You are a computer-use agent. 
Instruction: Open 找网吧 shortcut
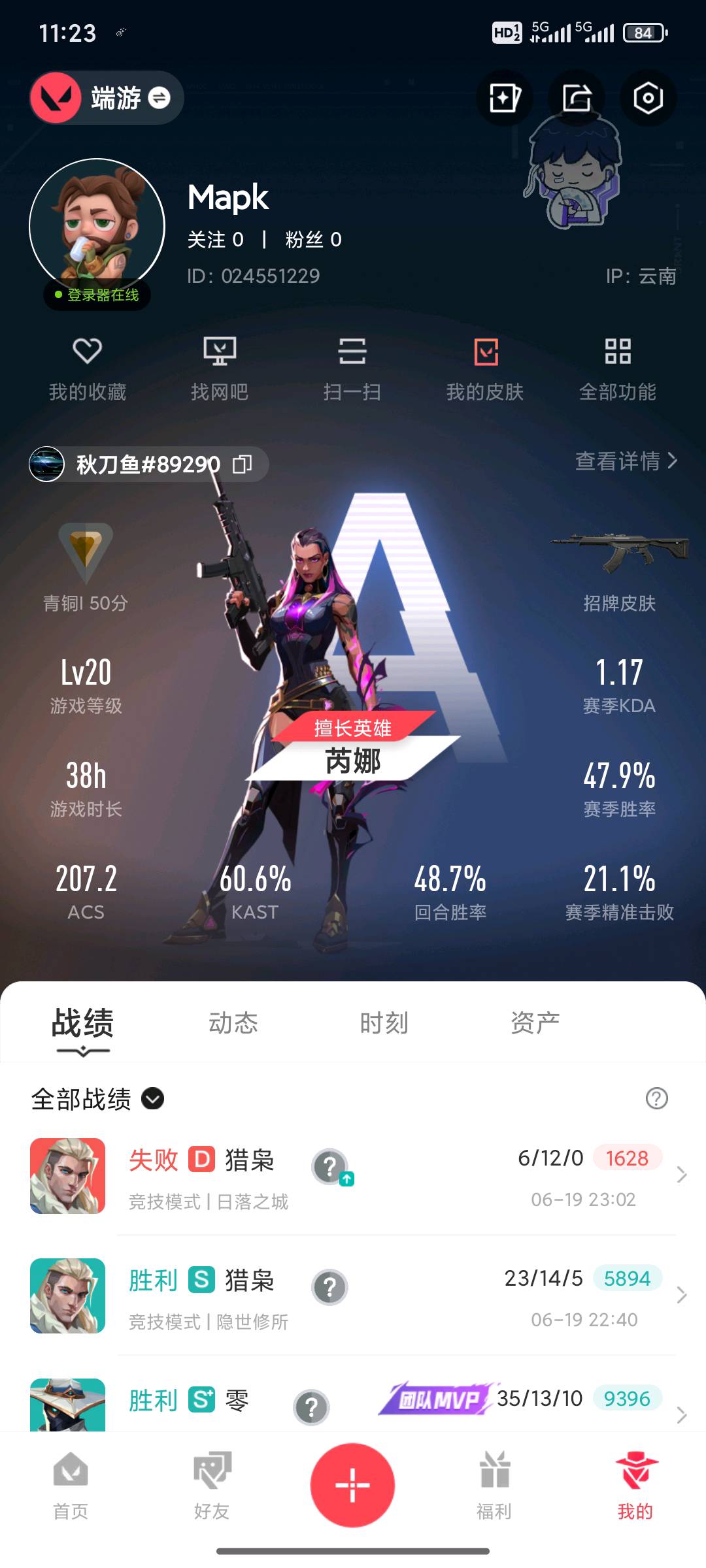[x=220, y=369]
